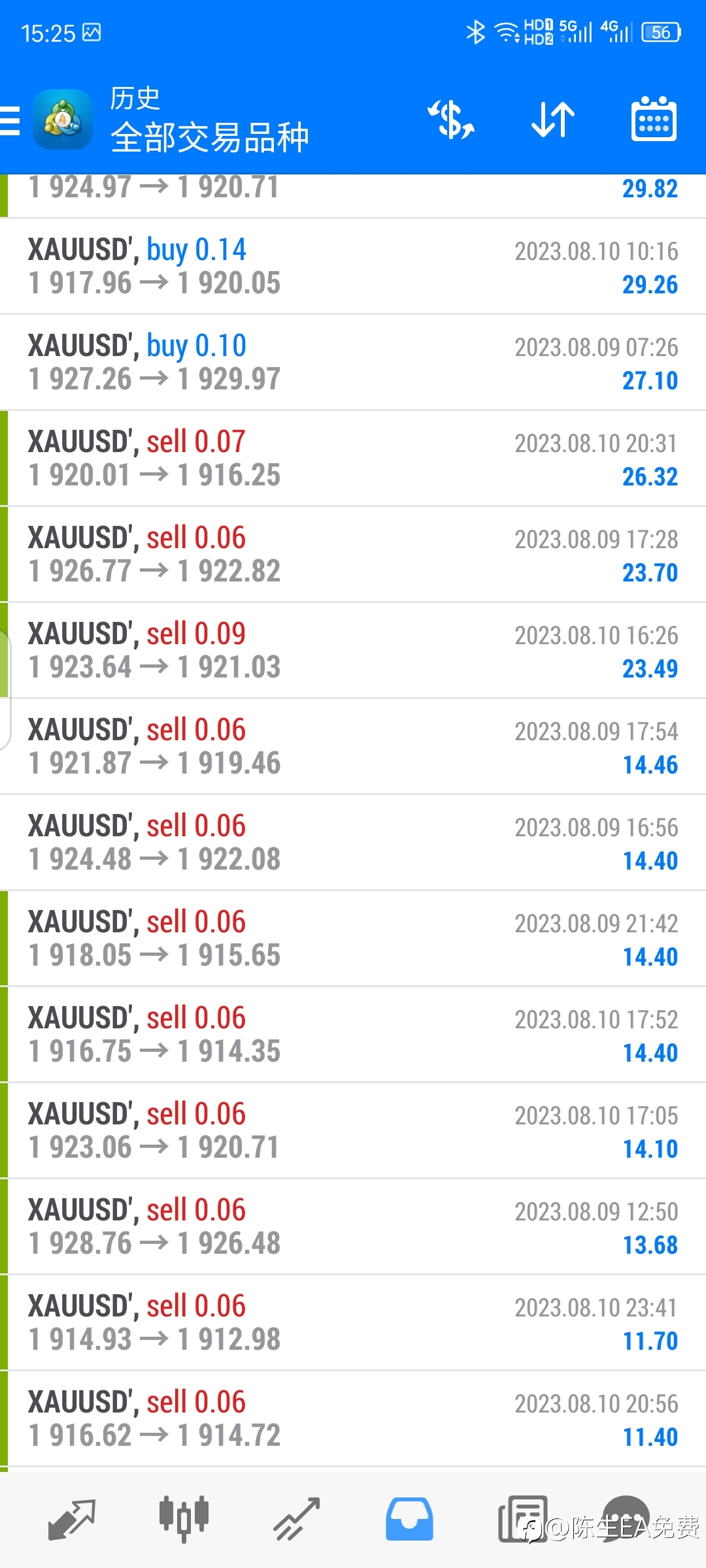This screenshot has width=706, height=1568.
Task: Open the sell 0.06 trade with 11.70 profit
Action: (x=353, y=1323)
